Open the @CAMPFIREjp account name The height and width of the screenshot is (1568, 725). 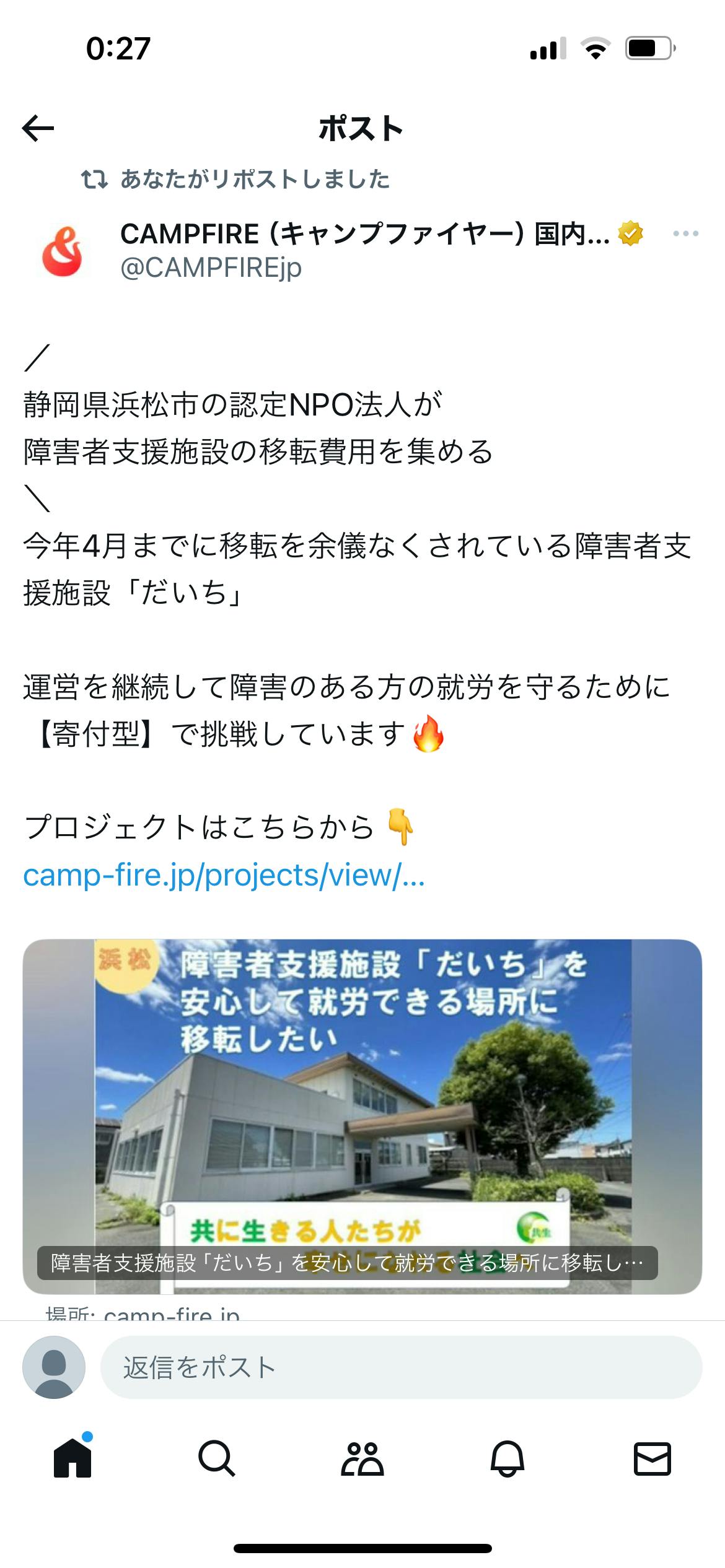pyautogui.click(x=211, y=268)
